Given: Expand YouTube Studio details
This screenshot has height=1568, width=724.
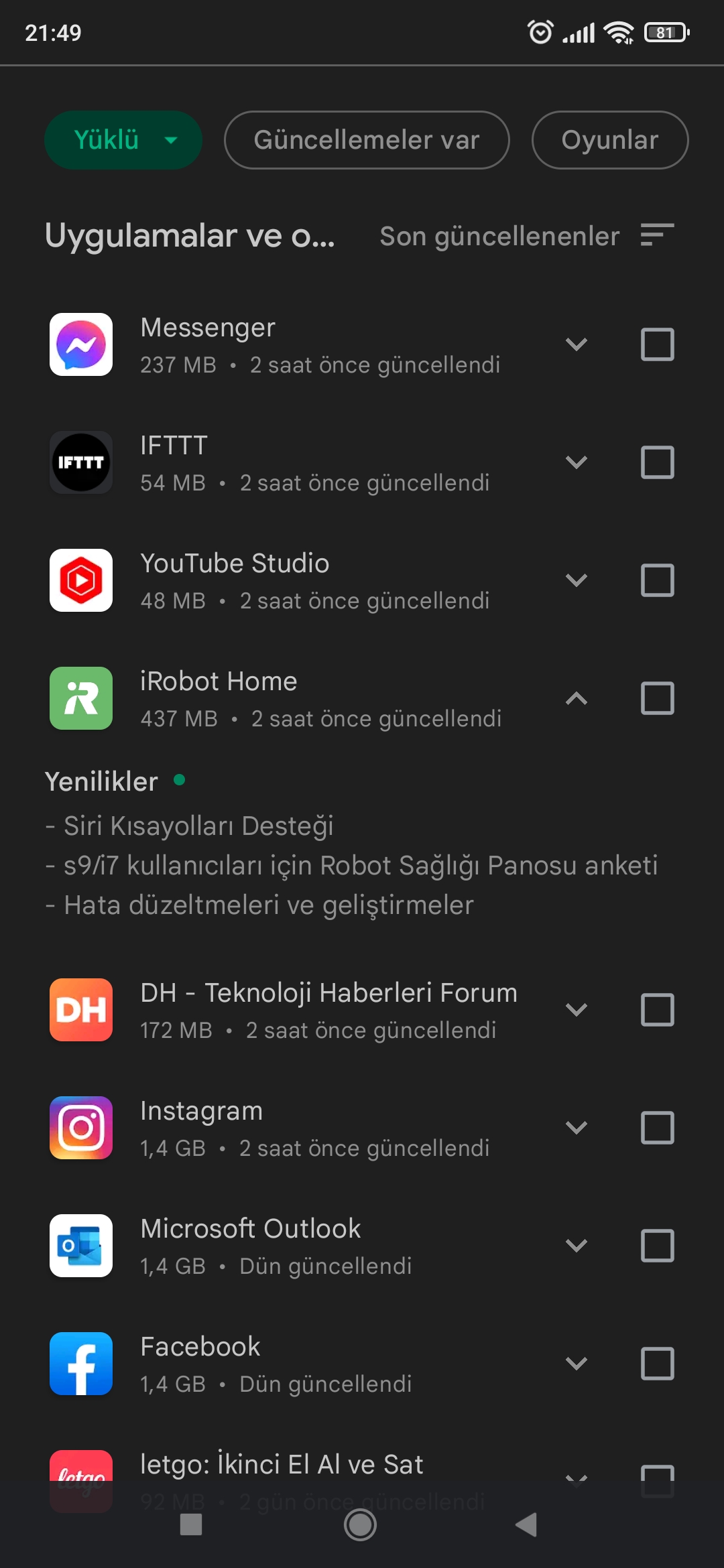Looking at the screenshot, I should pos(577,580).
